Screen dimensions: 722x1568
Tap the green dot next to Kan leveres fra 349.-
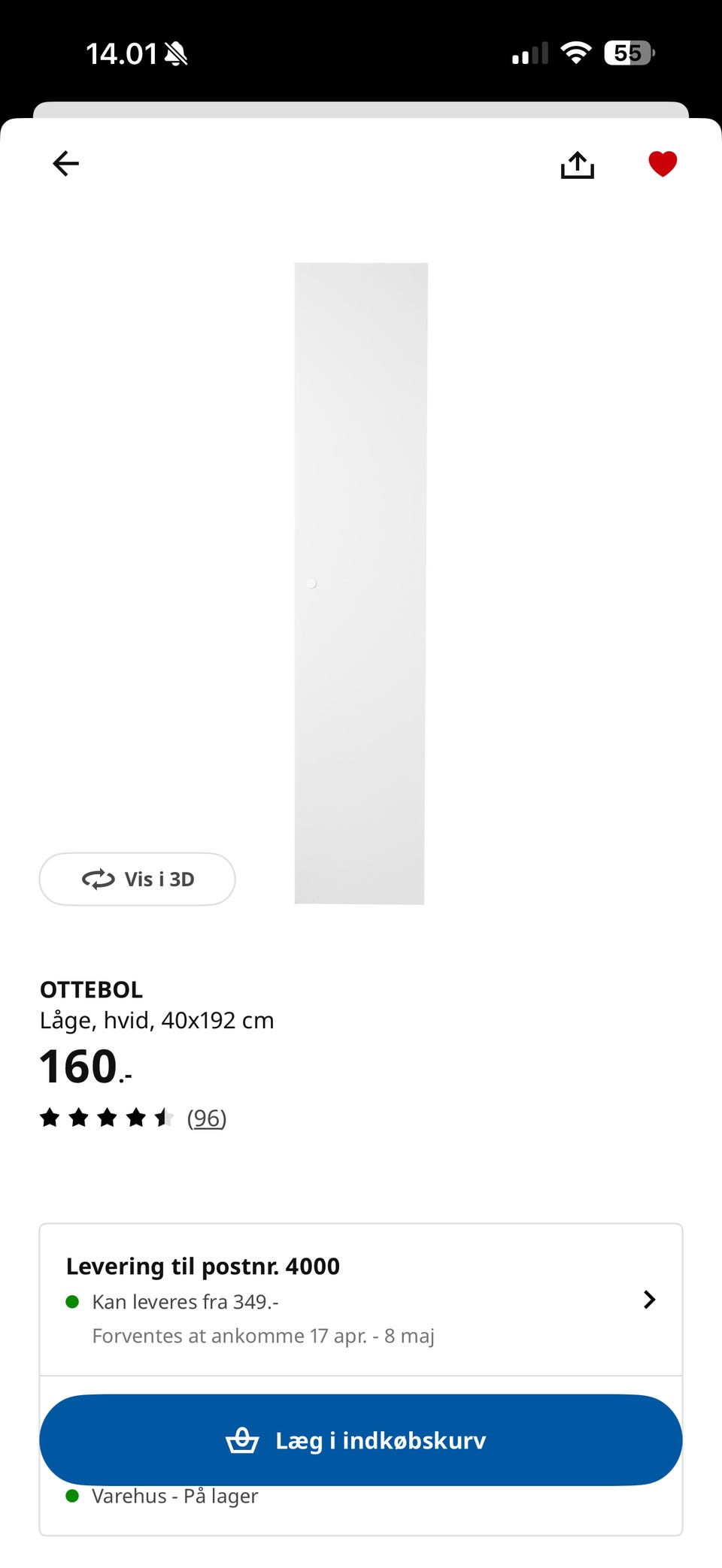73,1302
